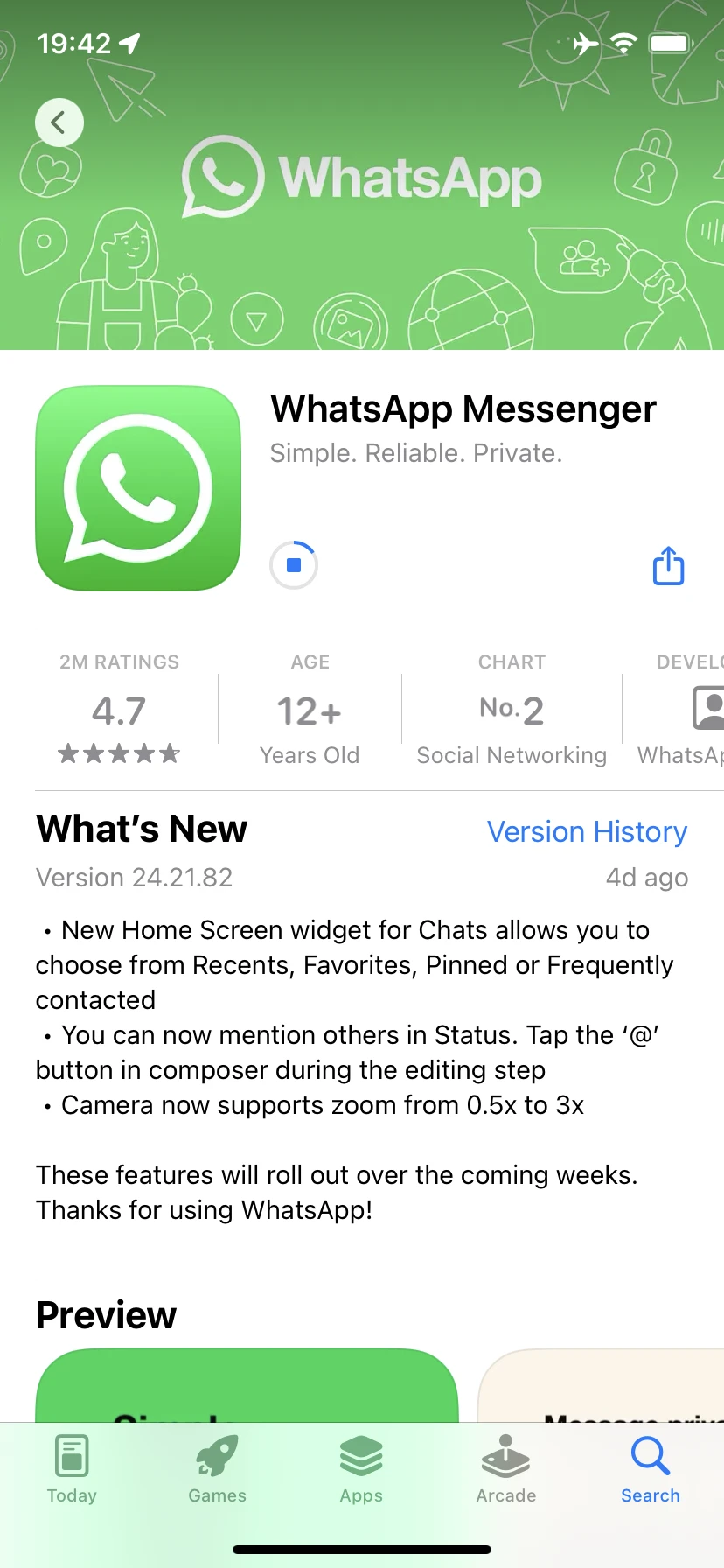Screen dimensions: 724x1568
Task: Select the Search tab
Action: click(x=651, y=1470)
